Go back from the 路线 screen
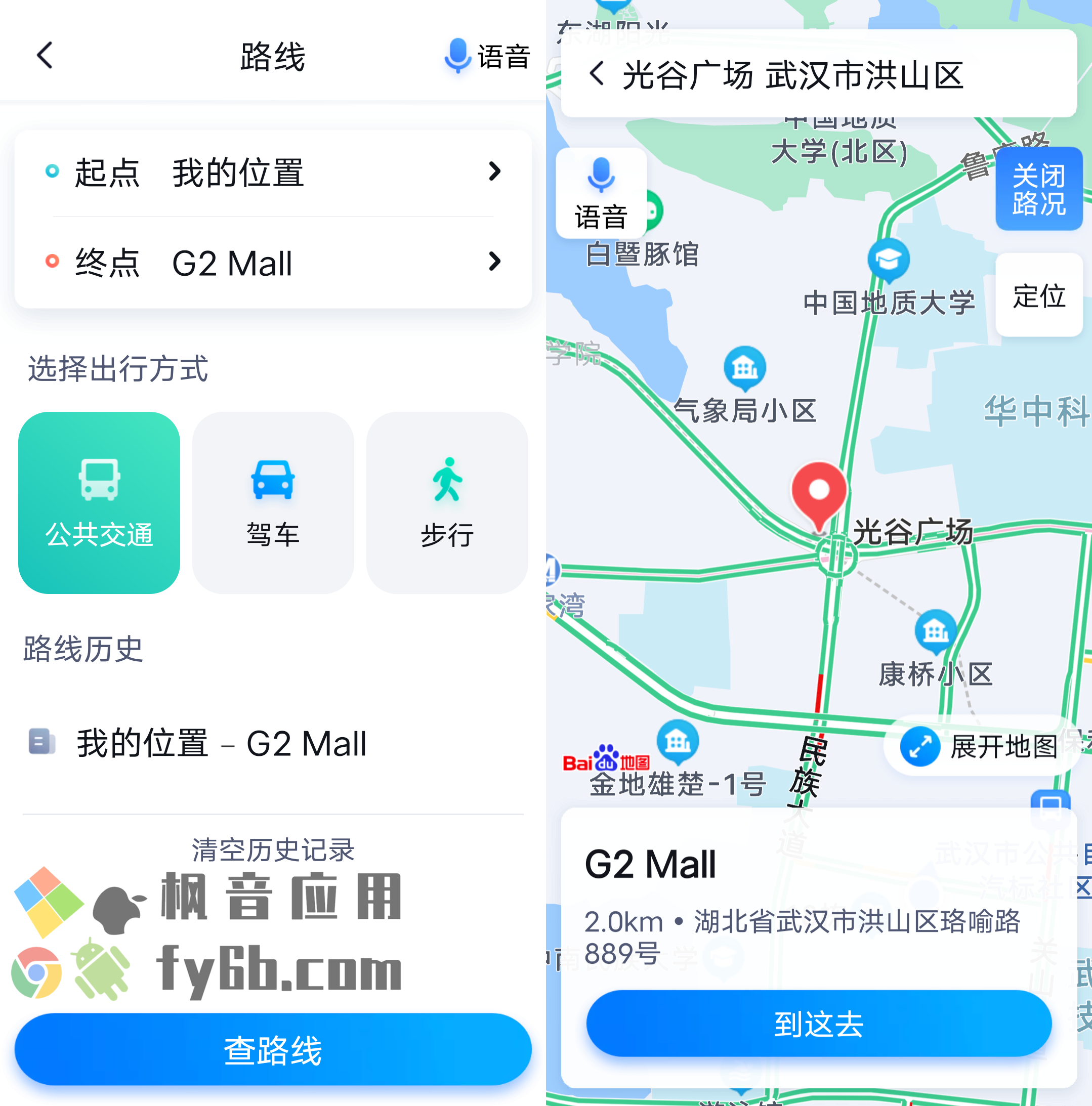 45,56
